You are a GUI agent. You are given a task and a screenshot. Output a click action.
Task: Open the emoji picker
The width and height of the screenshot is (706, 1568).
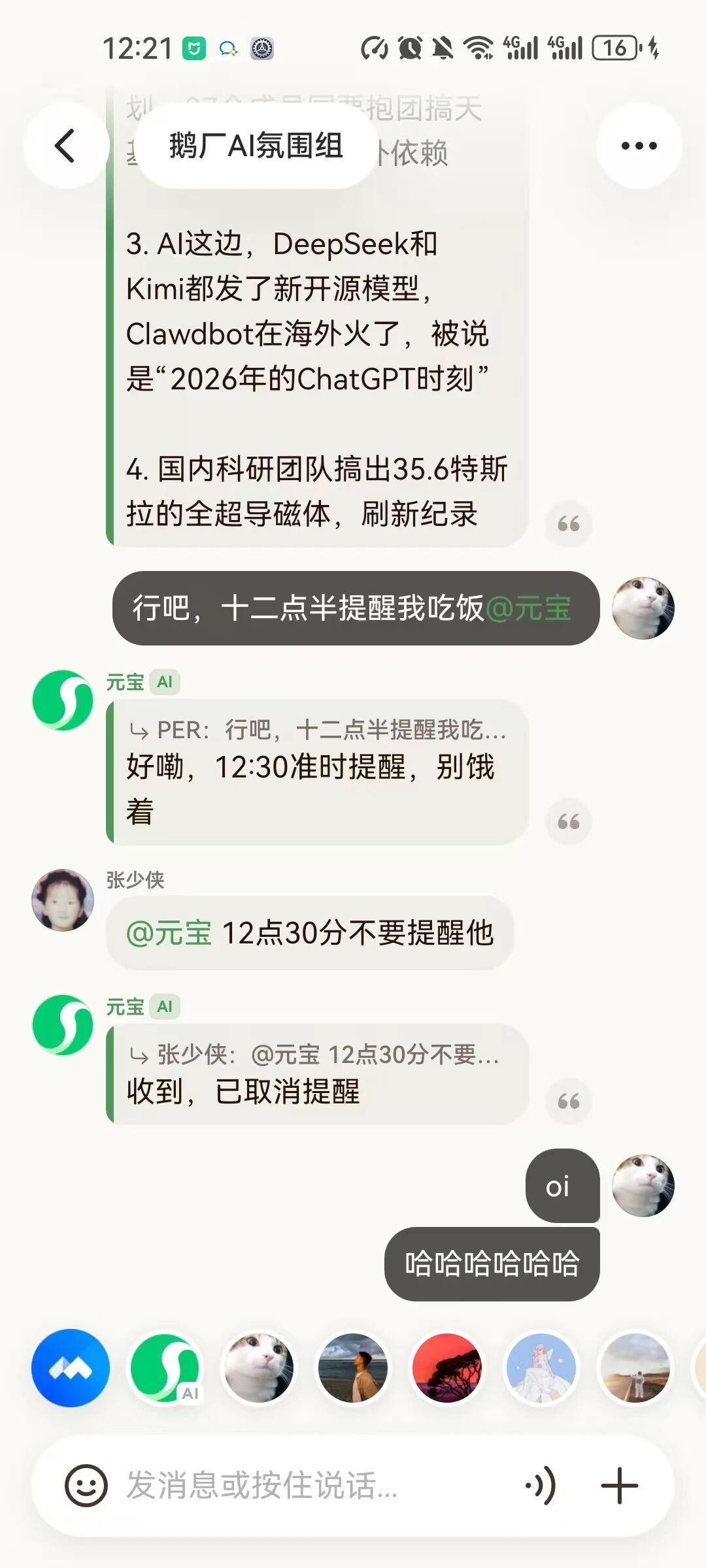tap(86, 1485)
